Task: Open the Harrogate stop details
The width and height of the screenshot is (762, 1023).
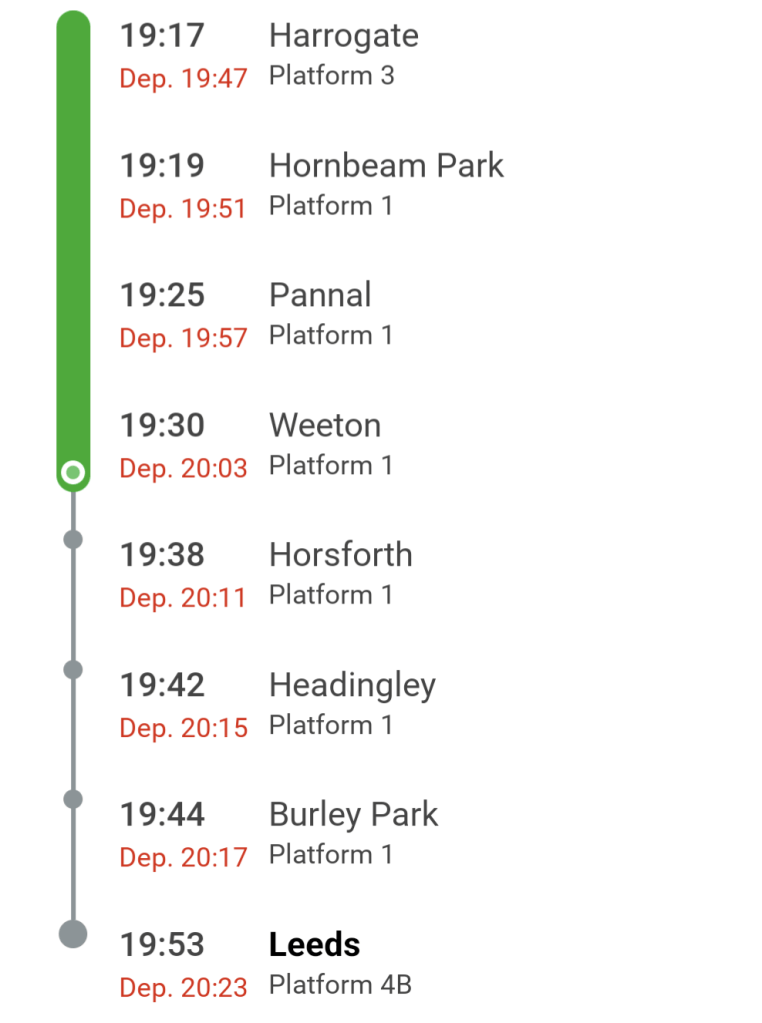Action: 343,37
